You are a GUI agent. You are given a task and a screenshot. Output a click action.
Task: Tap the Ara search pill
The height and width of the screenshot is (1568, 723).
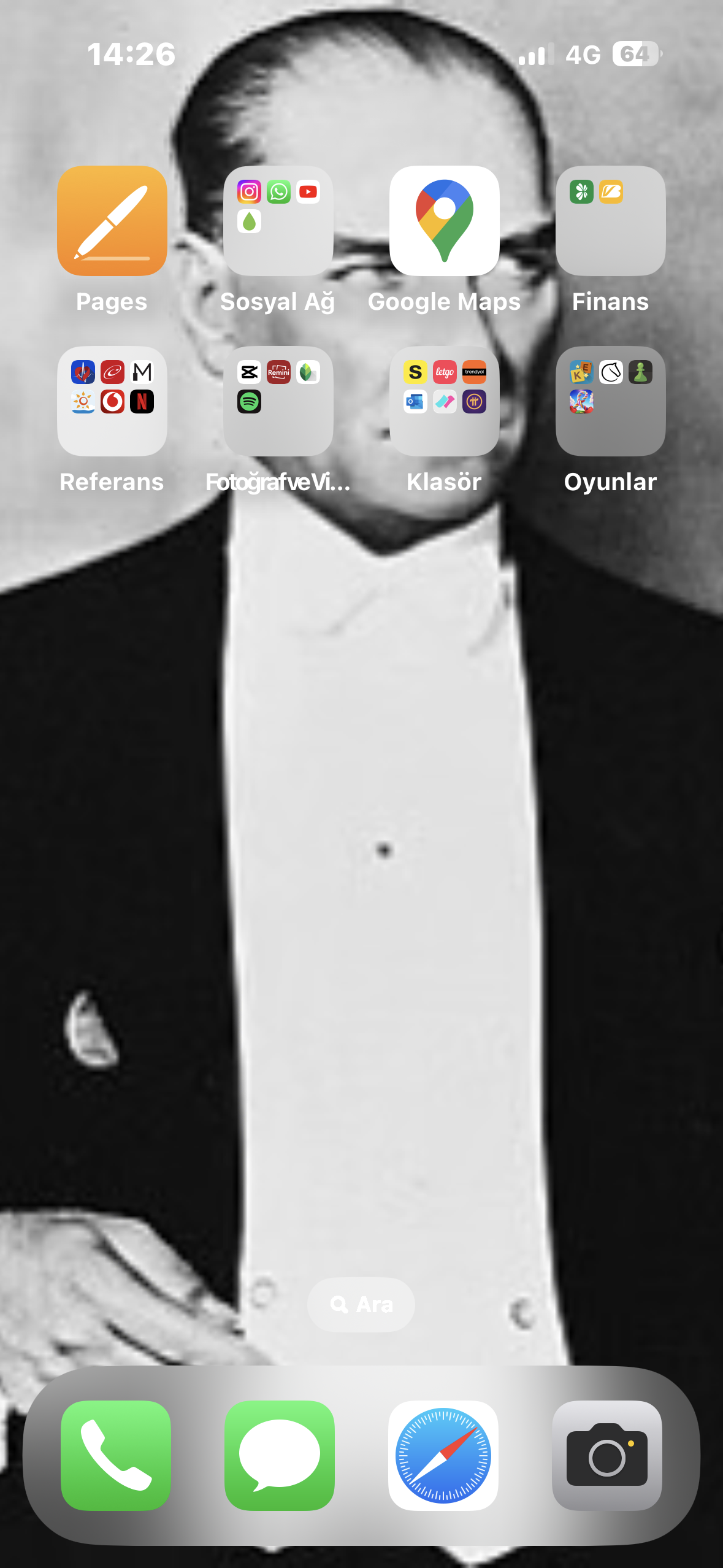tap(361, 1304)
